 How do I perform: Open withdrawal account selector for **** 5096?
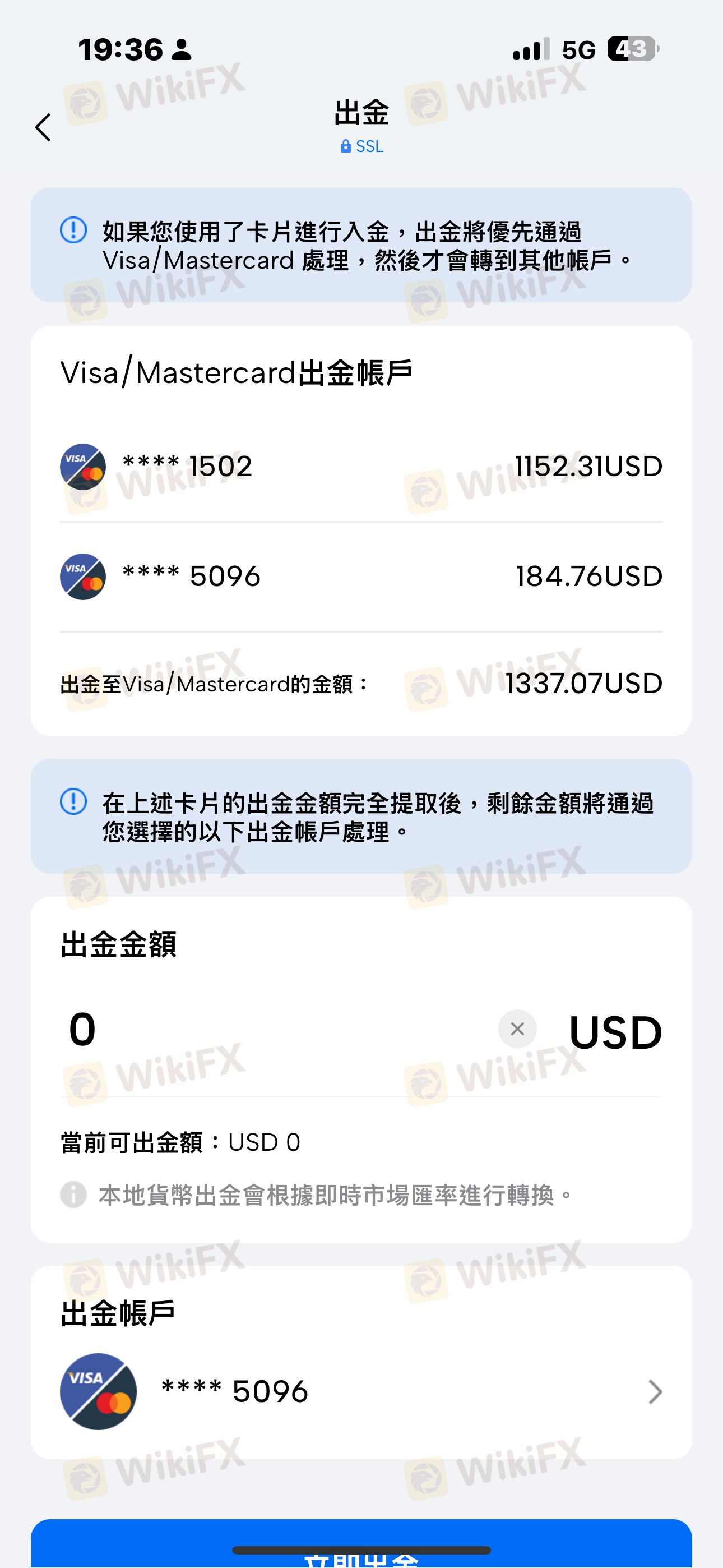tap(361, 1391)
